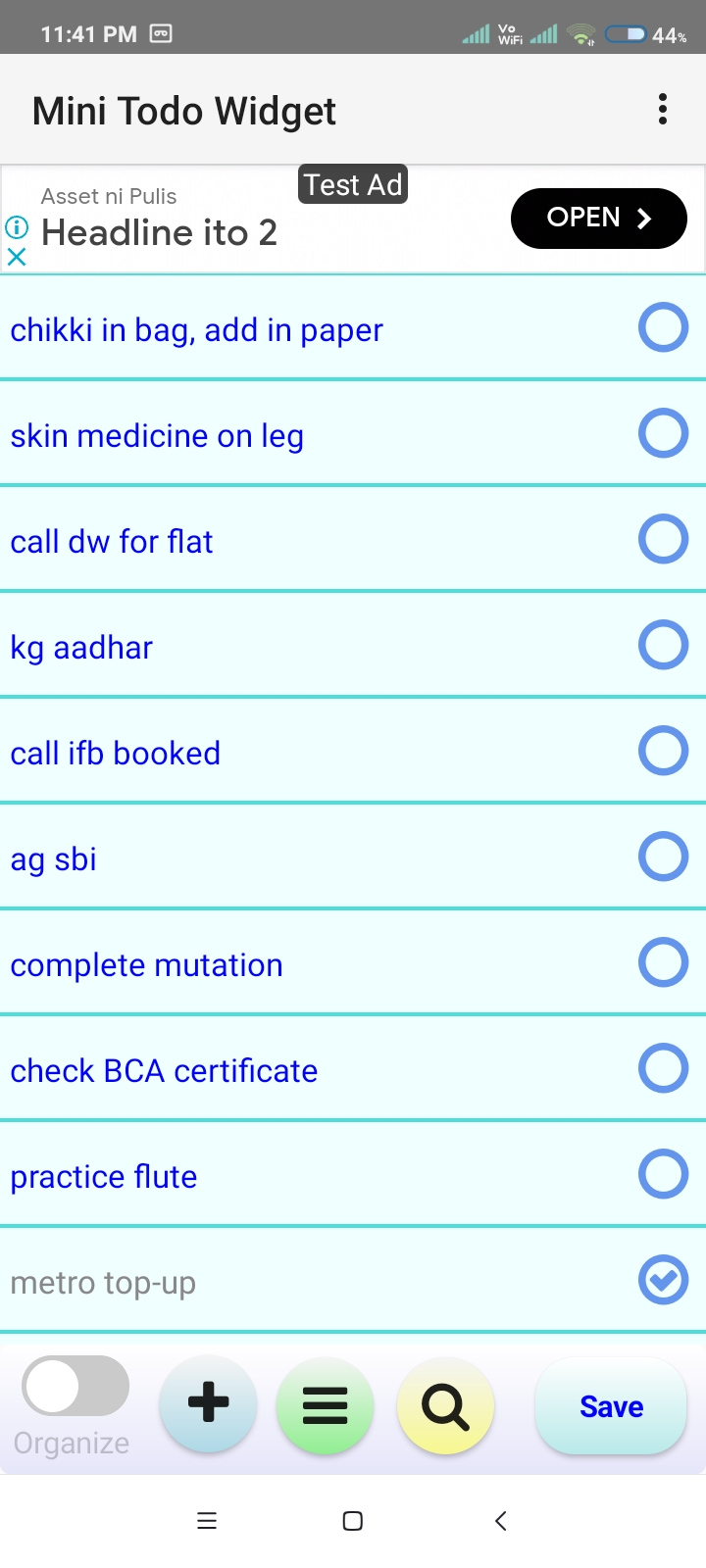Viewport: 706px width, 1568px height.
Task: Mark "complete mutation" as done
Action: pos(664,962)
